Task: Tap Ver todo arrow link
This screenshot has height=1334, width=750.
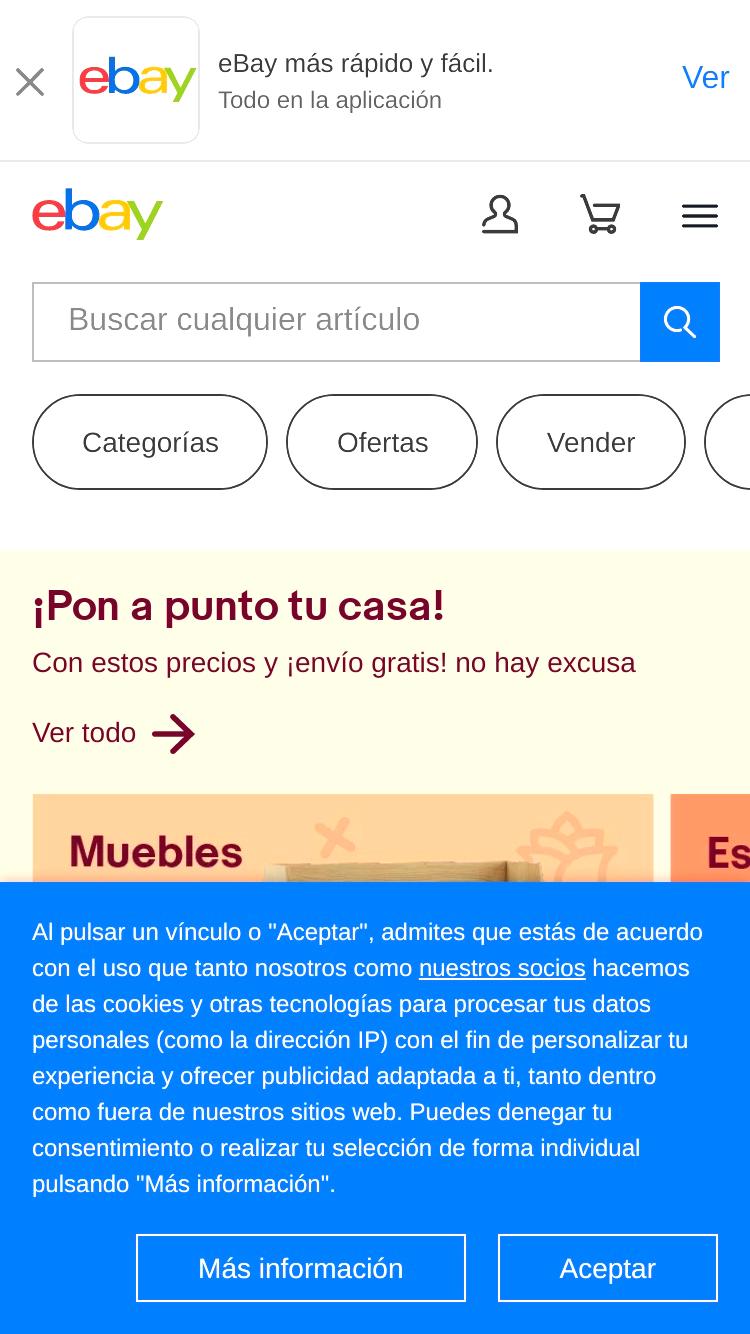Action: coord(113,733)
